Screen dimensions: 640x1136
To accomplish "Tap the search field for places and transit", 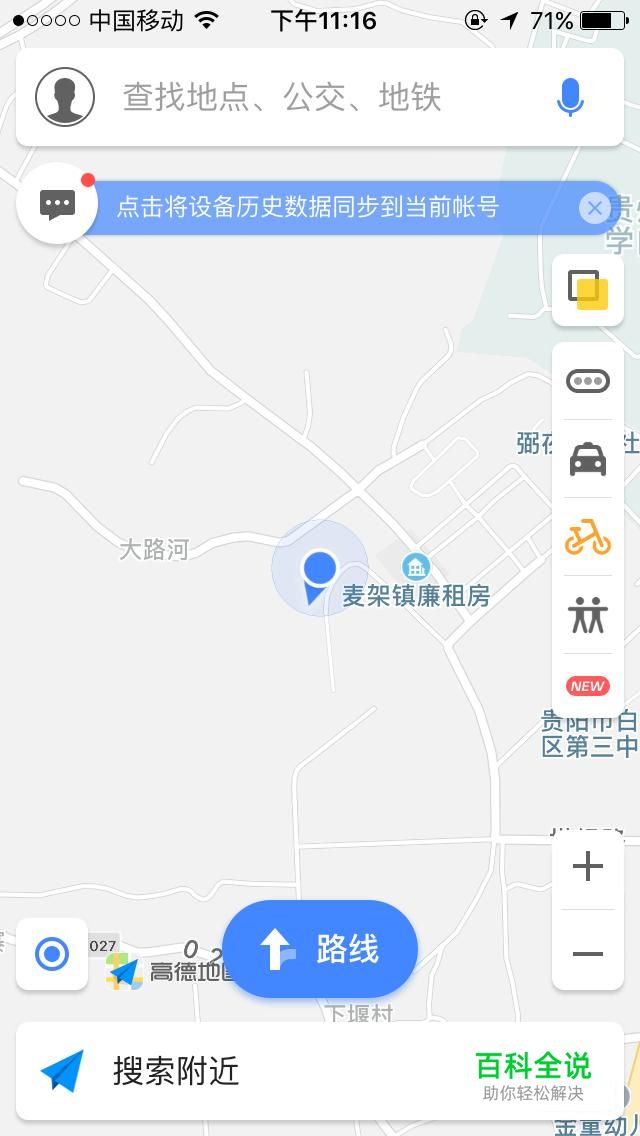I will (300, 97).
